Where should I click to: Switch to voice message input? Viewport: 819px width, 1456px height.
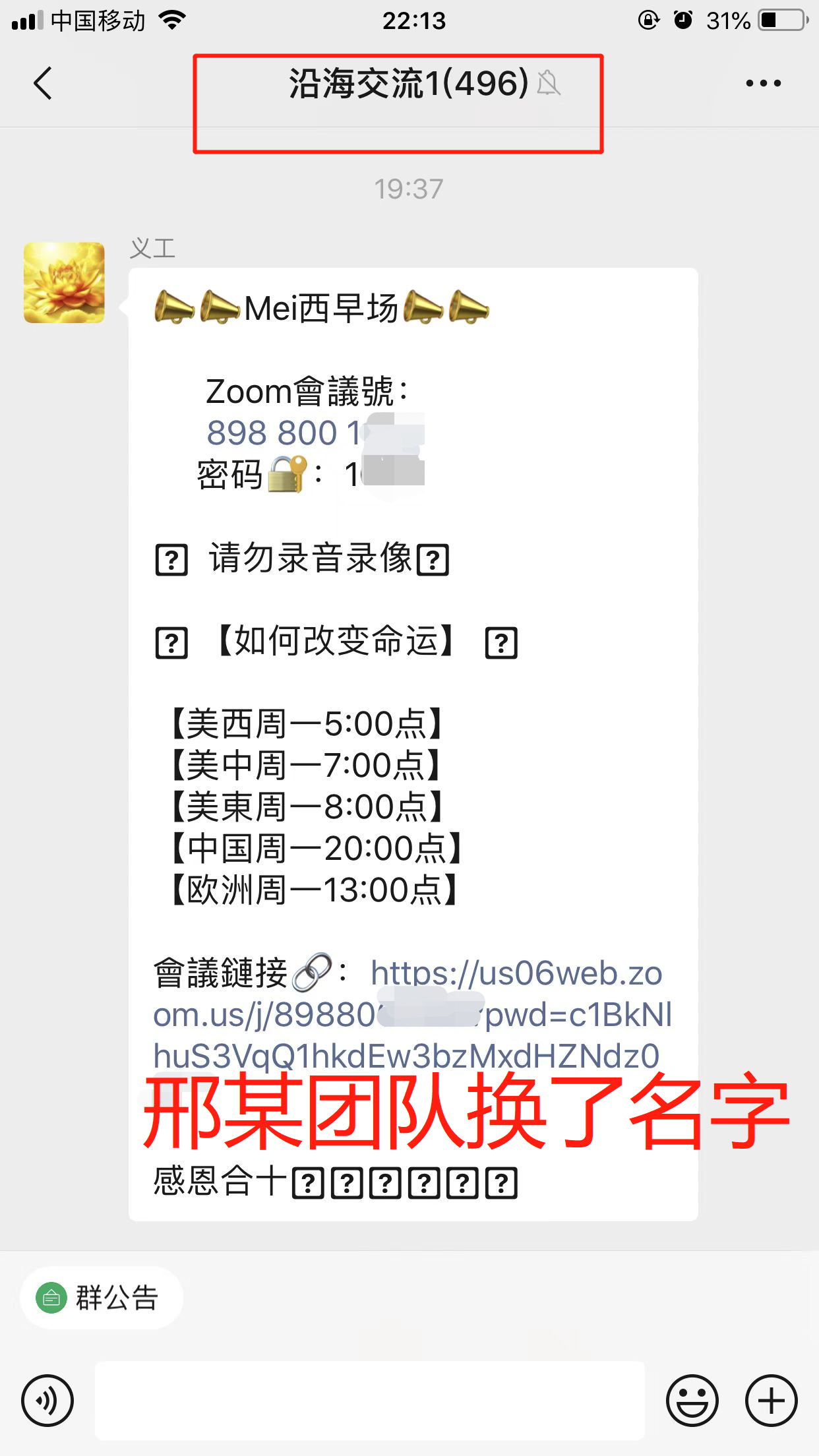47,1400
